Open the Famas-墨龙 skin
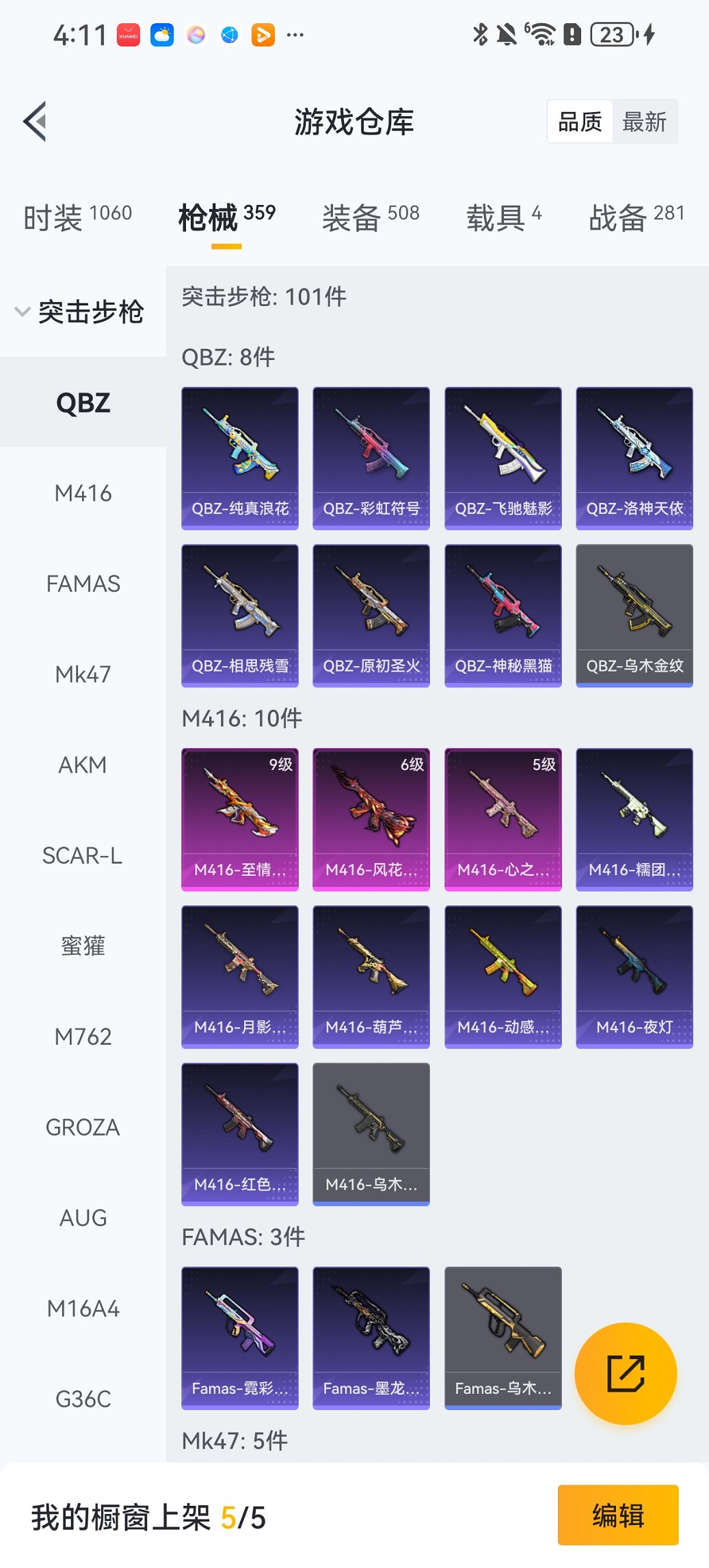709x1568 pixels. coord(371,1337)
